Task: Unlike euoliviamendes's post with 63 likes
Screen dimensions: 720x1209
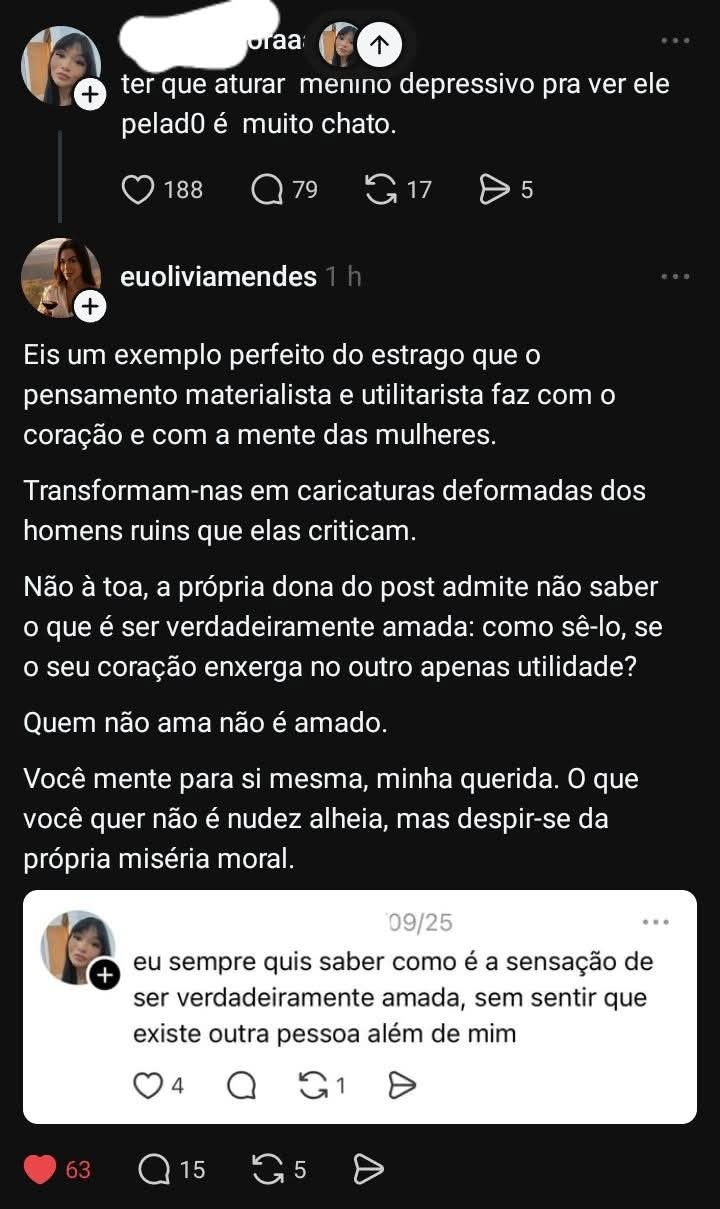Action: click(x=41, y=1169)
